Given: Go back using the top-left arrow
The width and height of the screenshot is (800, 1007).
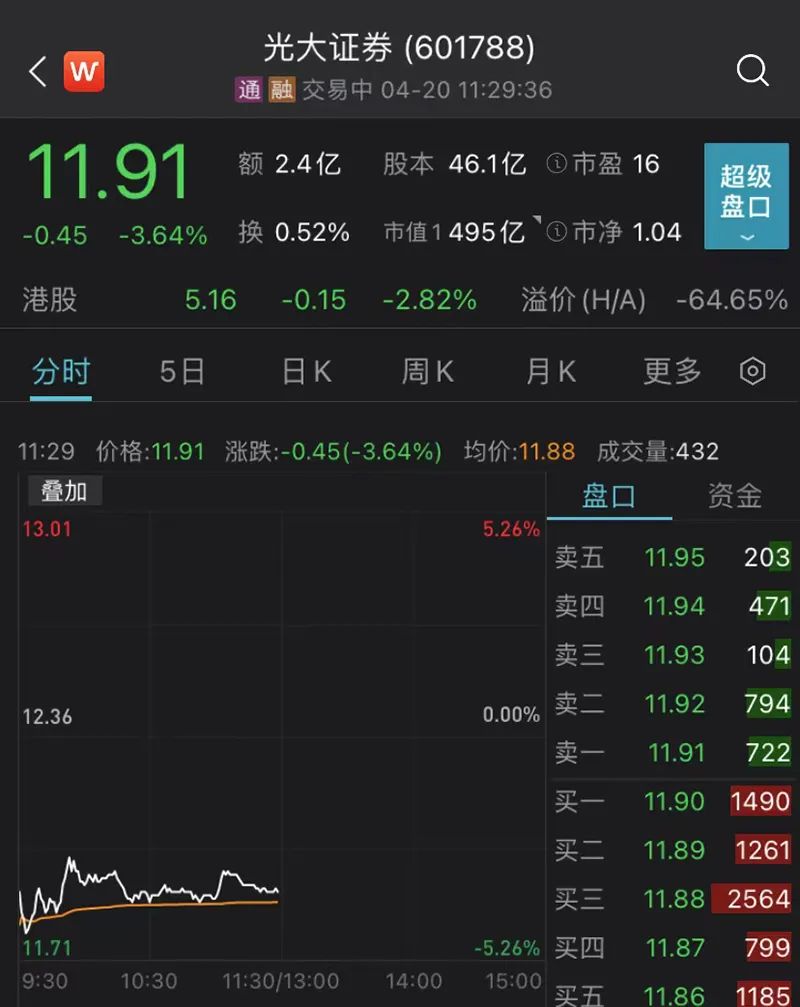Looking at the screenshot, I should pyautogui.click(x=38, y=71).
